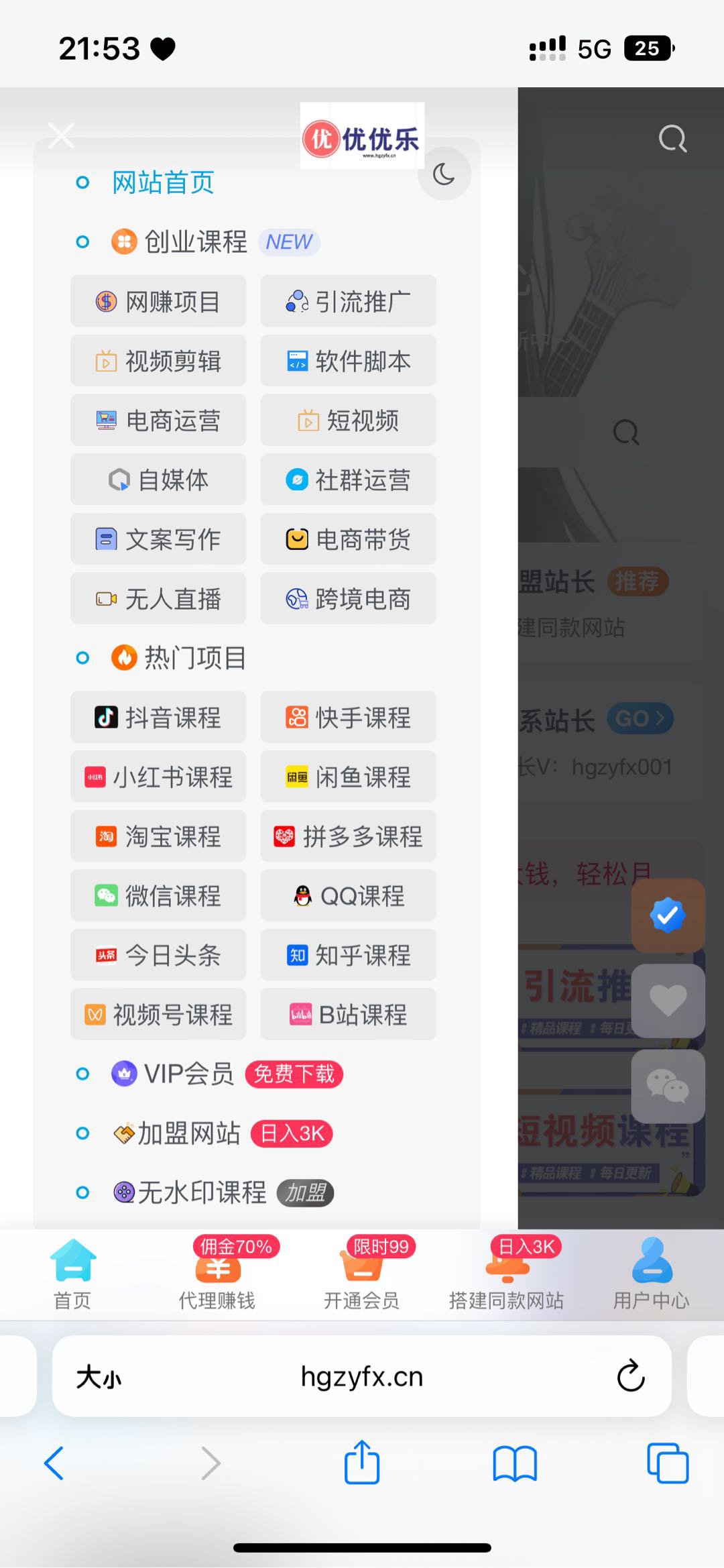Toggle dark mode with the moon icon

click(x=444, y=174)
